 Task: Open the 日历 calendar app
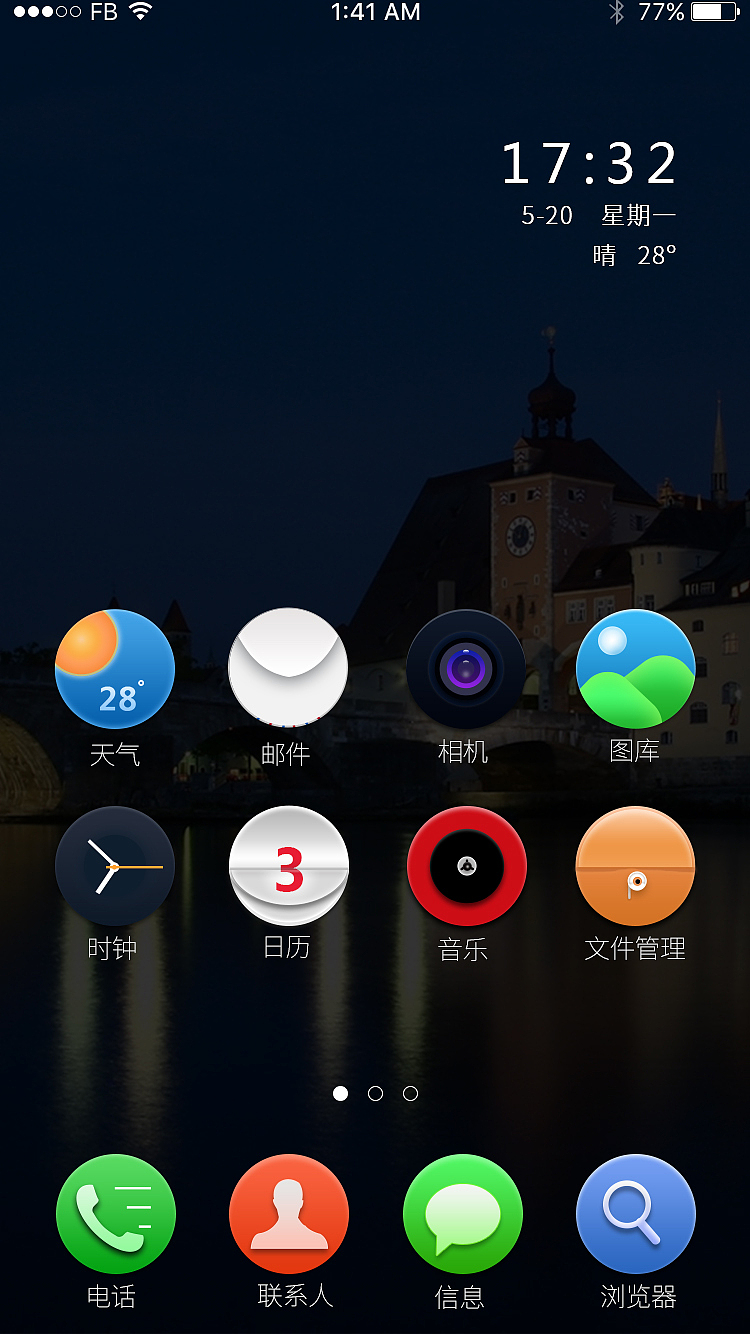point(289,866)
